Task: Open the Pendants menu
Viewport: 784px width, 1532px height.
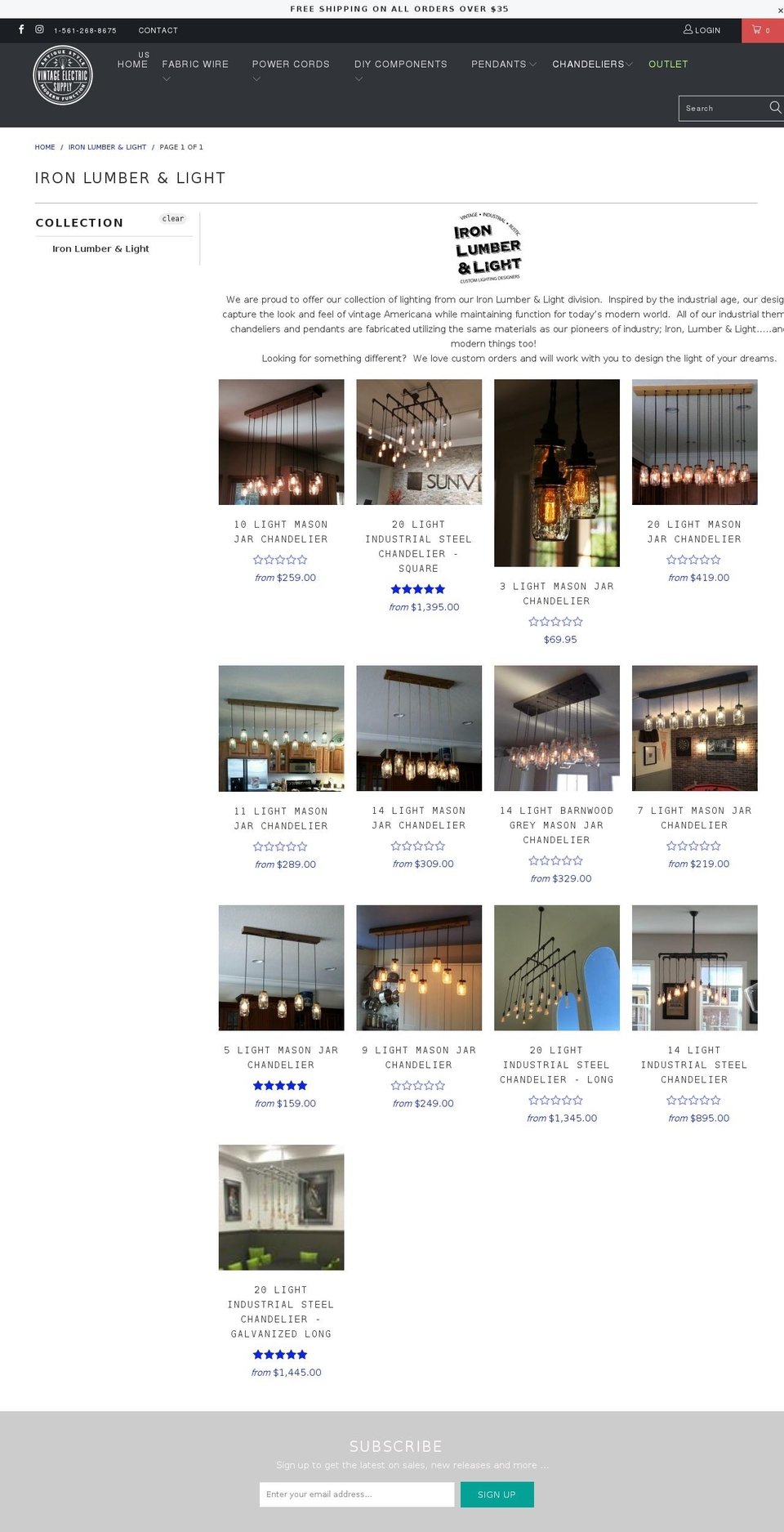Action: pyautogui.click(x=503, y=65)
